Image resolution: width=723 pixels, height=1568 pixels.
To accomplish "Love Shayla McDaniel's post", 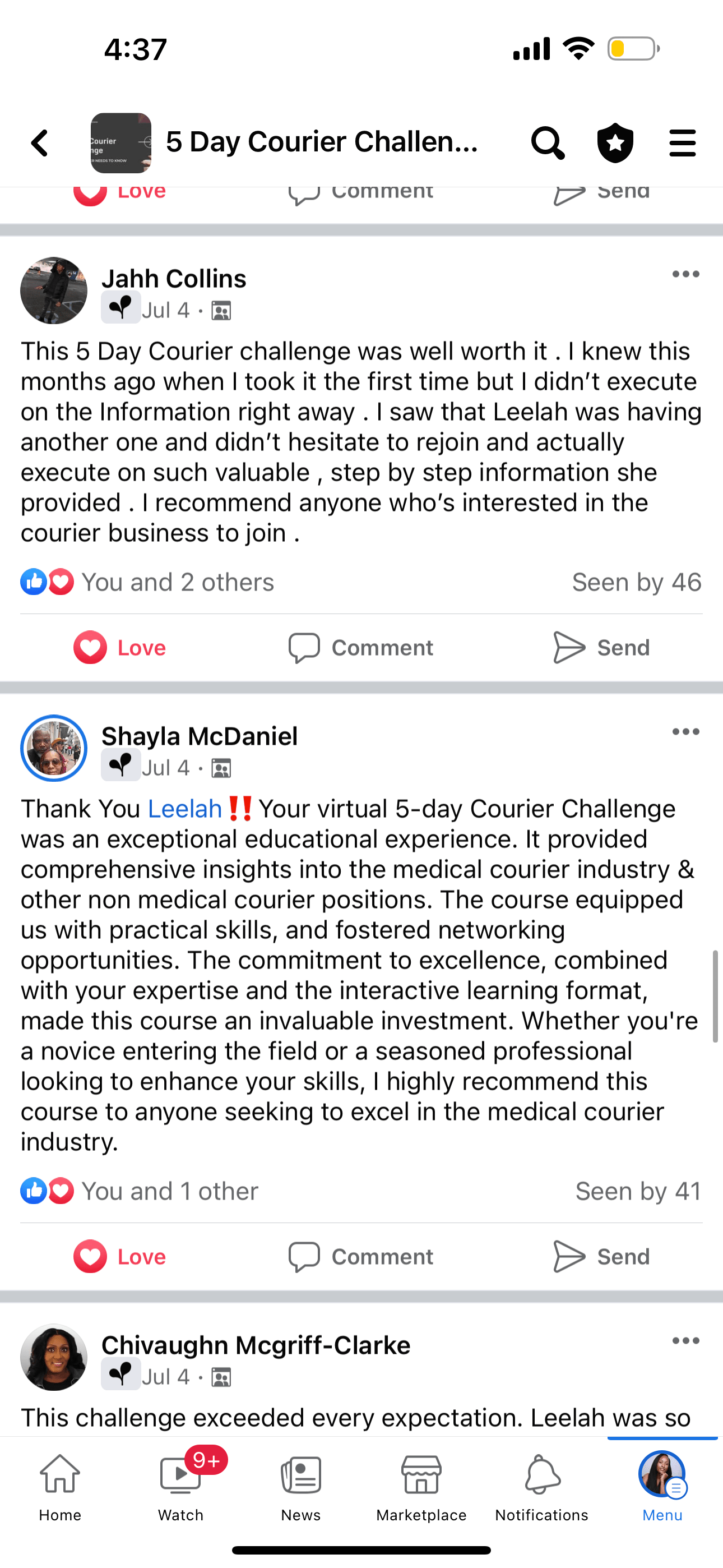I will [x=121, y=1256].
